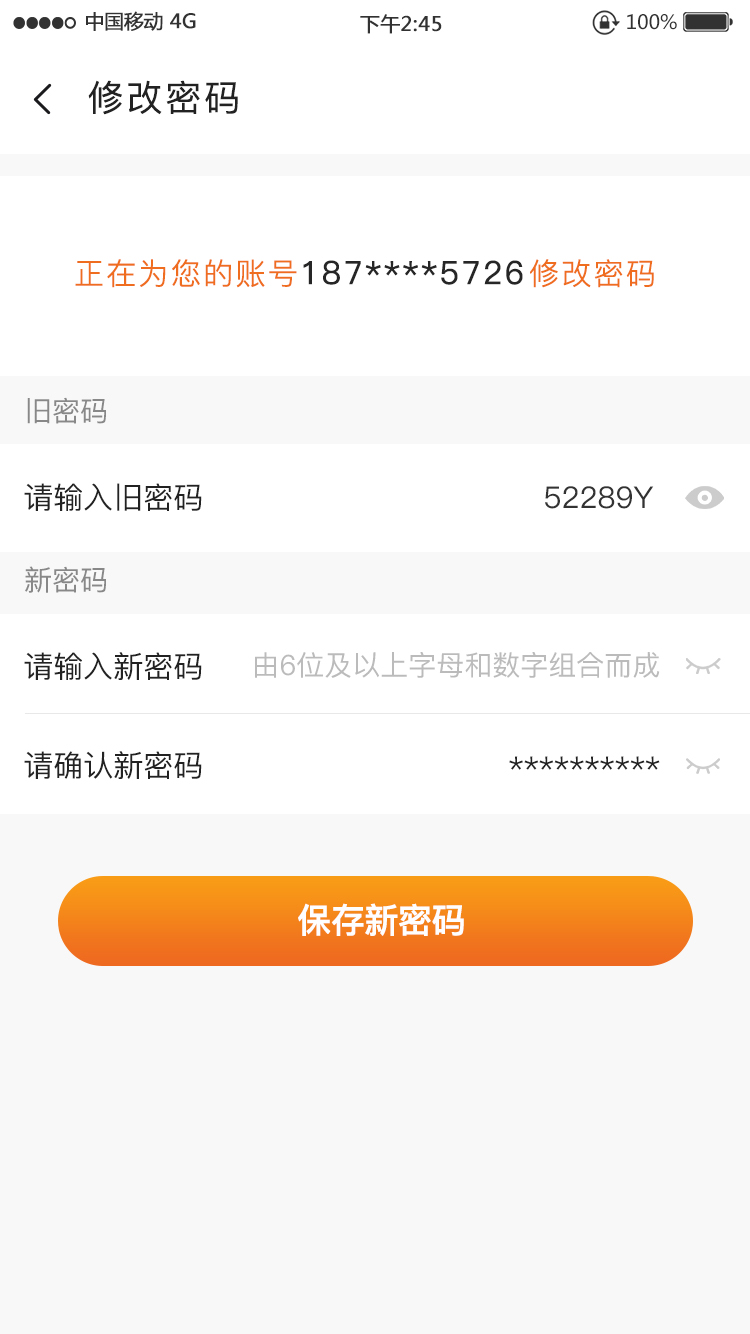This screenshot has width=750, height=1334.
Task: Go back from the 修改密码 screen
Action: [42, 98]
